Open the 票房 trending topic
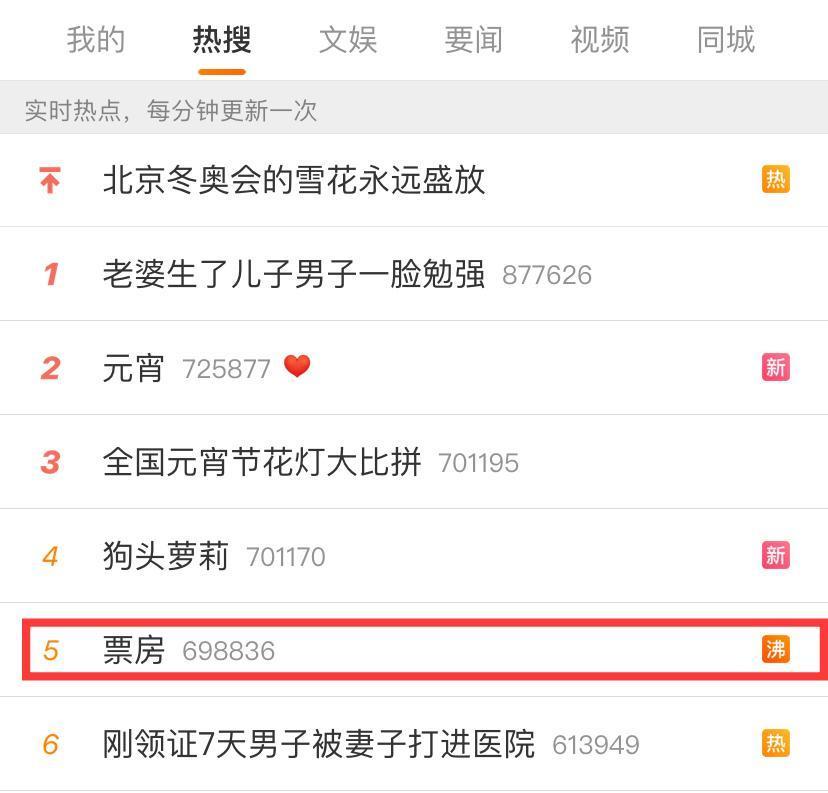 click(x=133, y=650)
